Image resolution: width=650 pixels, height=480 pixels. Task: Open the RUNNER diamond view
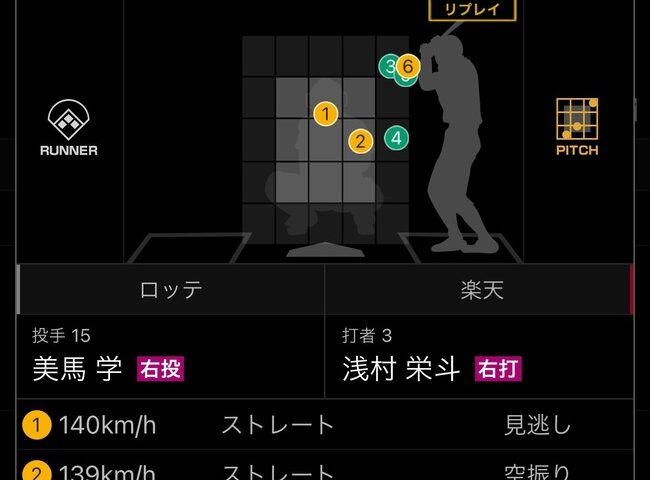tap(68, 129)
